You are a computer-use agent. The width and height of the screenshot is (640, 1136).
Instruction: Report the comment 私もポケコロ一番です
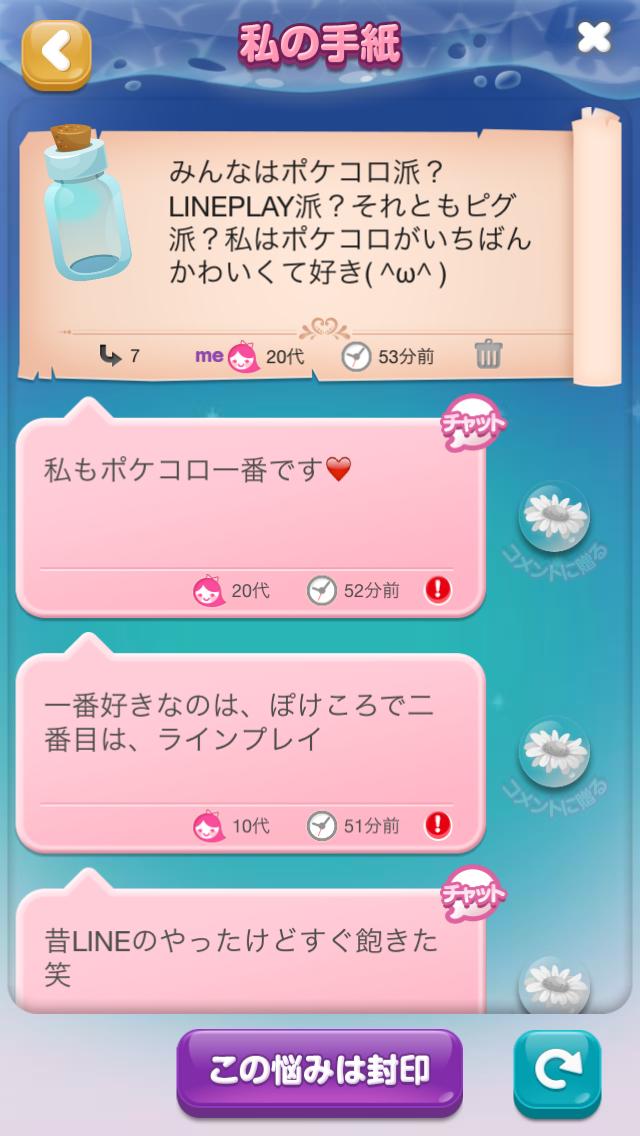click(438, 590)
